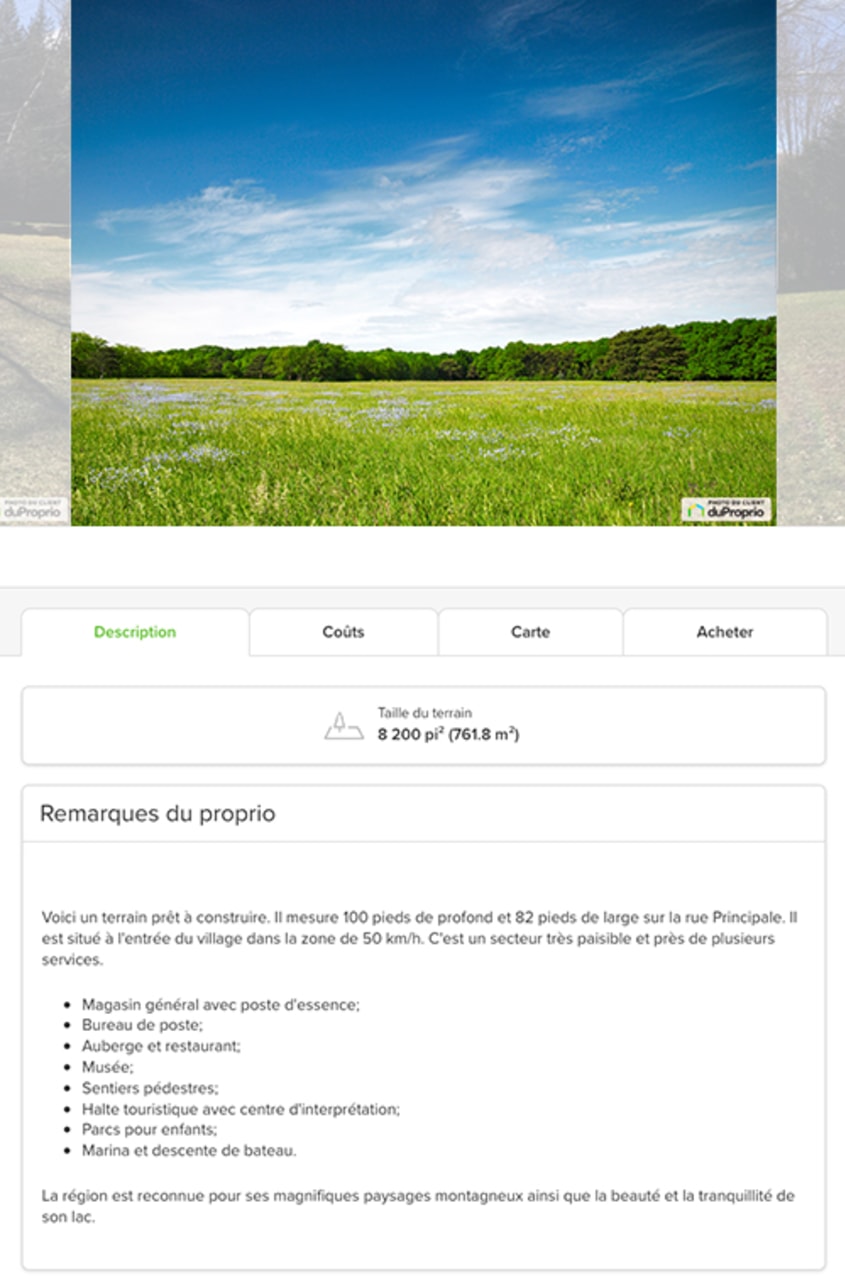845x1286 pixels.
Task: Open the Coûts tab
Action: (343, 632)
